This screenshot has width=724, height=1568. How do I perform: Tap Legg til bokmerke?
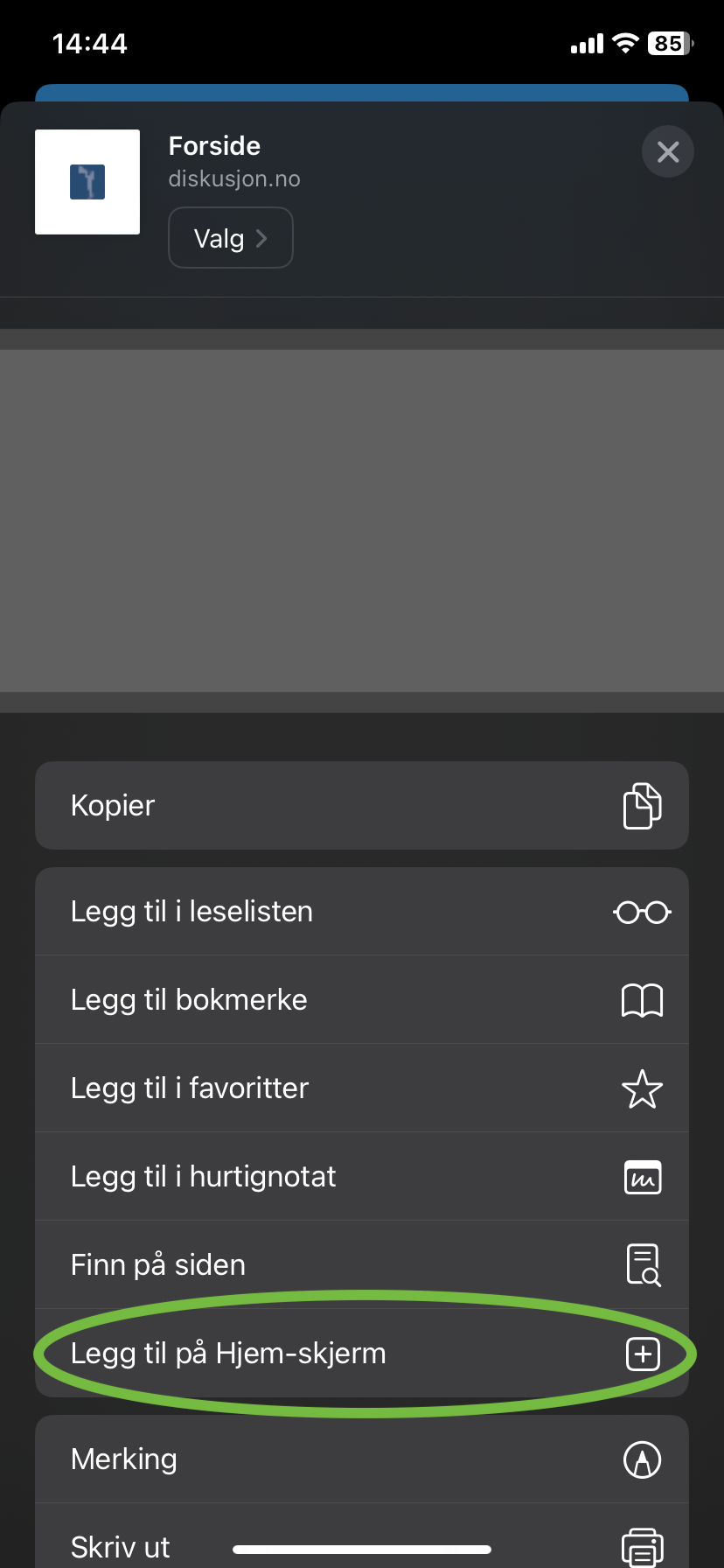point(362,1000)
